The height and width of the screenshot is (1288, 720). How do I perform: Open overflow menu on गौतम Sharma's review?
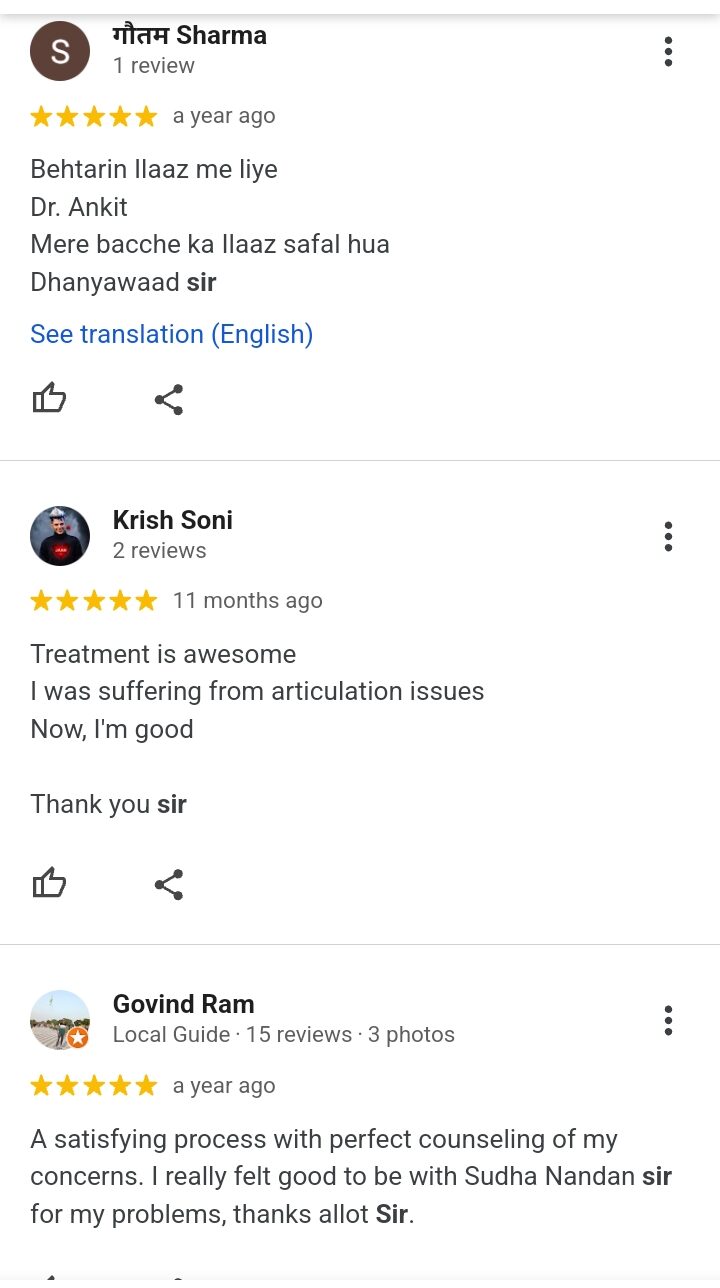coord(668,51)
